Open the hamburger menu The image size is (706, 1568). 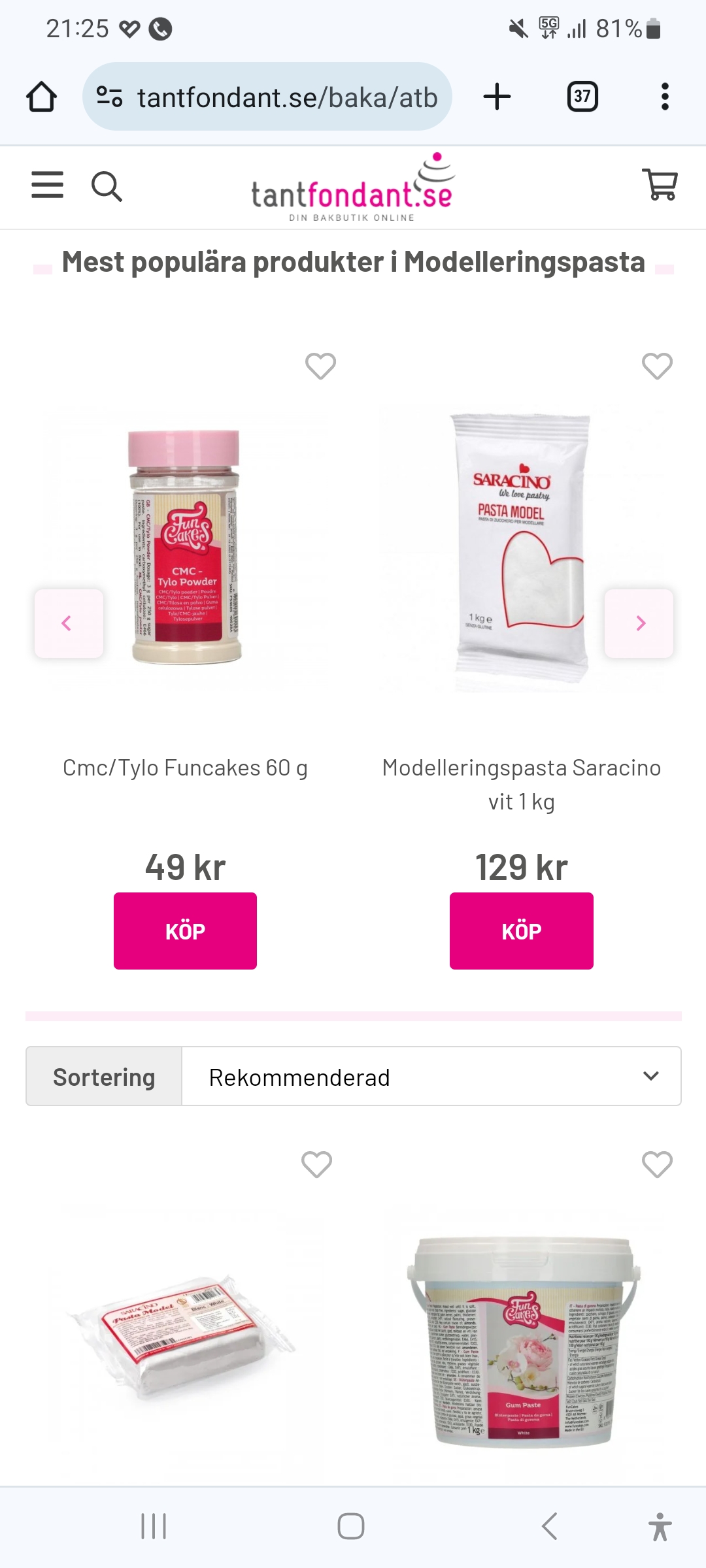click(47, 185)
